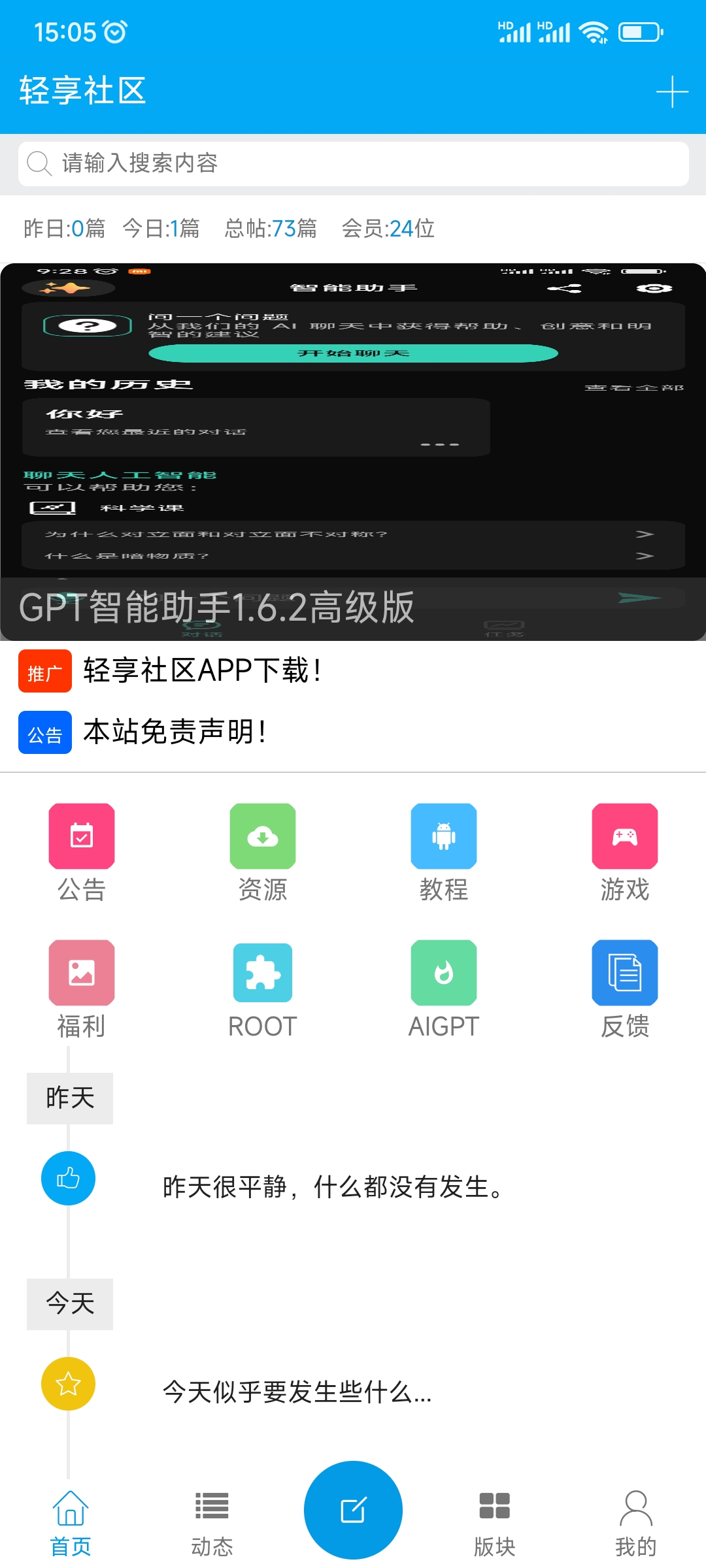Open the ROOT category

(263, 989)
